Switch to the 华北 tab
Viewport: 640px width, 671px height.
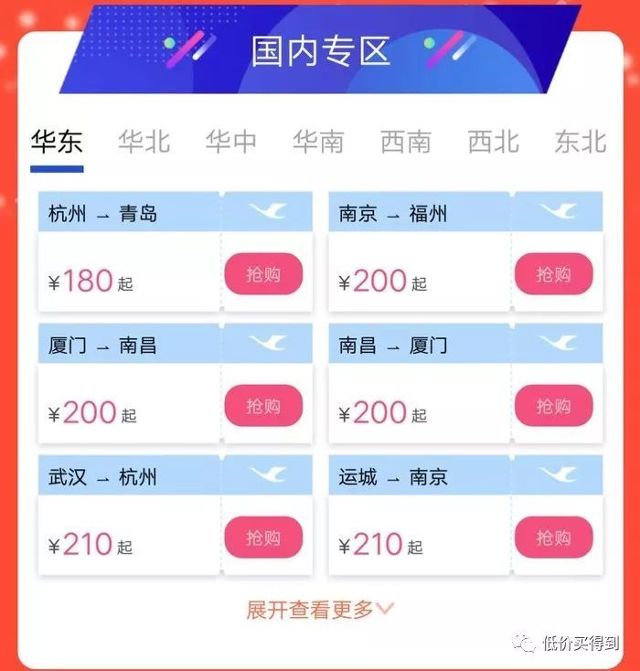click(144, 142)
